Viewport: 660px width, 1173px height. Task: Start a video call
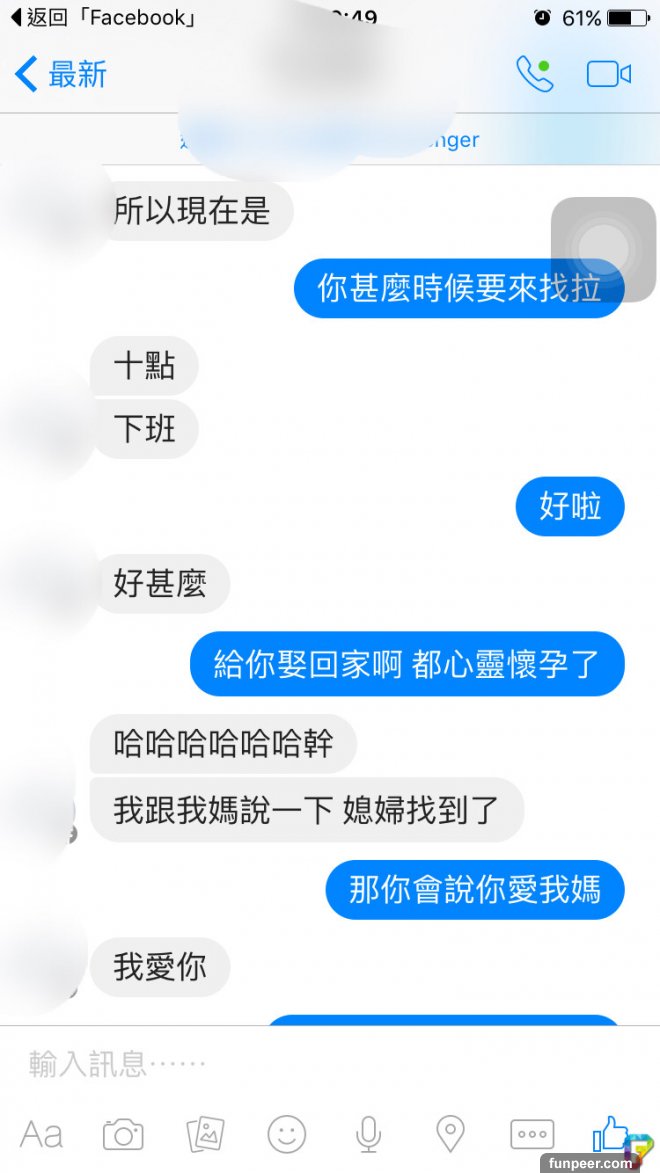(608, 75)
